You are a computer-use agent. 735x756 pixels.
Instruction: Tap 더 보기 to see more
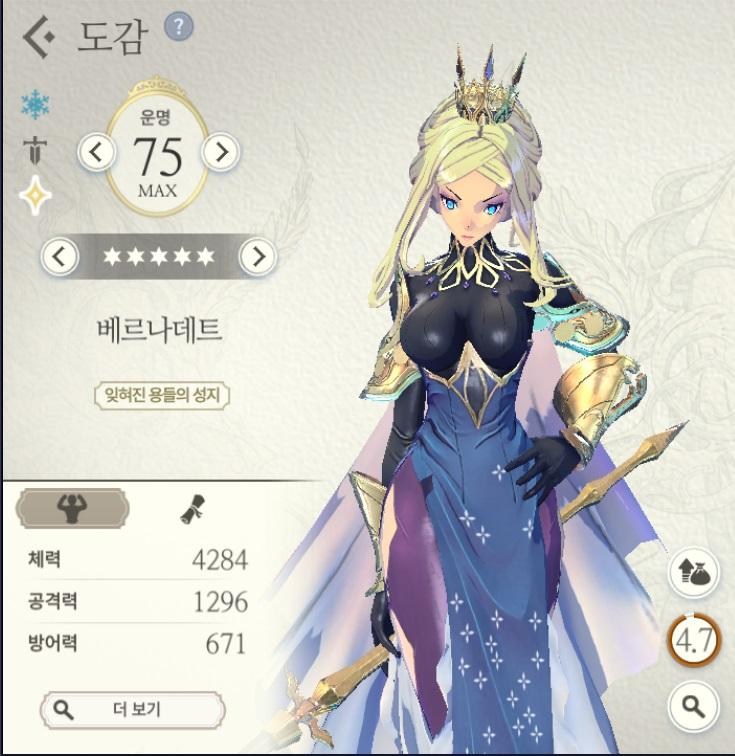pyautogui.click(x=132, y=710)
